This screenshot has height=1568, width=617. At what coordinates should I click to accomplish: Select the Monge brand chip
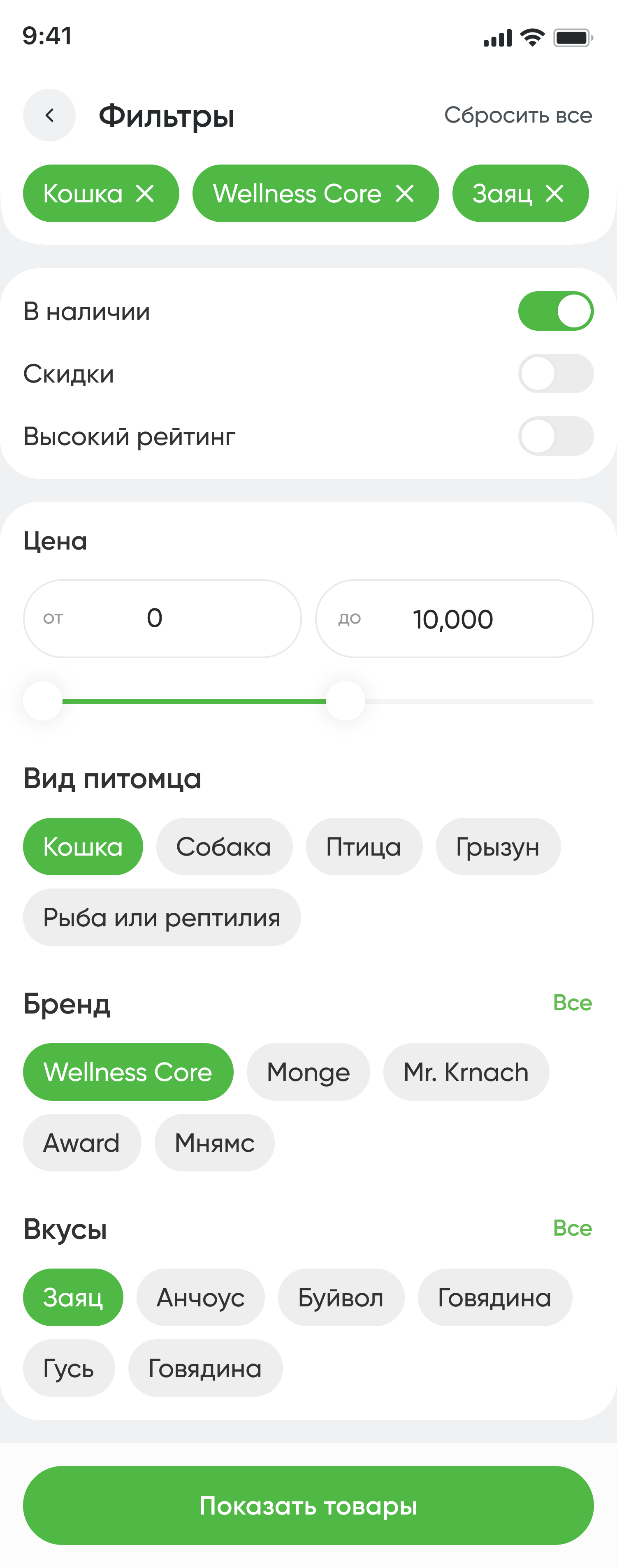pyautogui.click(x=308, y=1072)
